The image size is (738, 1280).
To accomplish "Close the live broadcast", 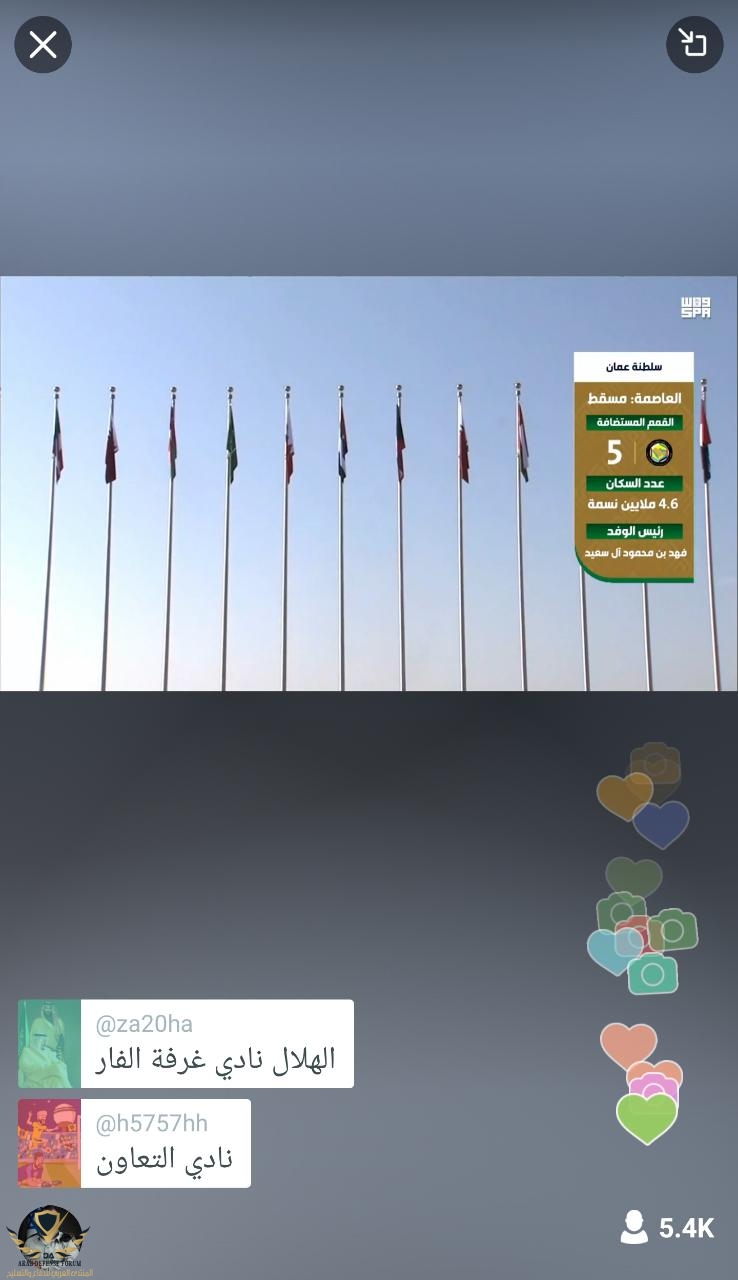I will [x=43, y=45].
